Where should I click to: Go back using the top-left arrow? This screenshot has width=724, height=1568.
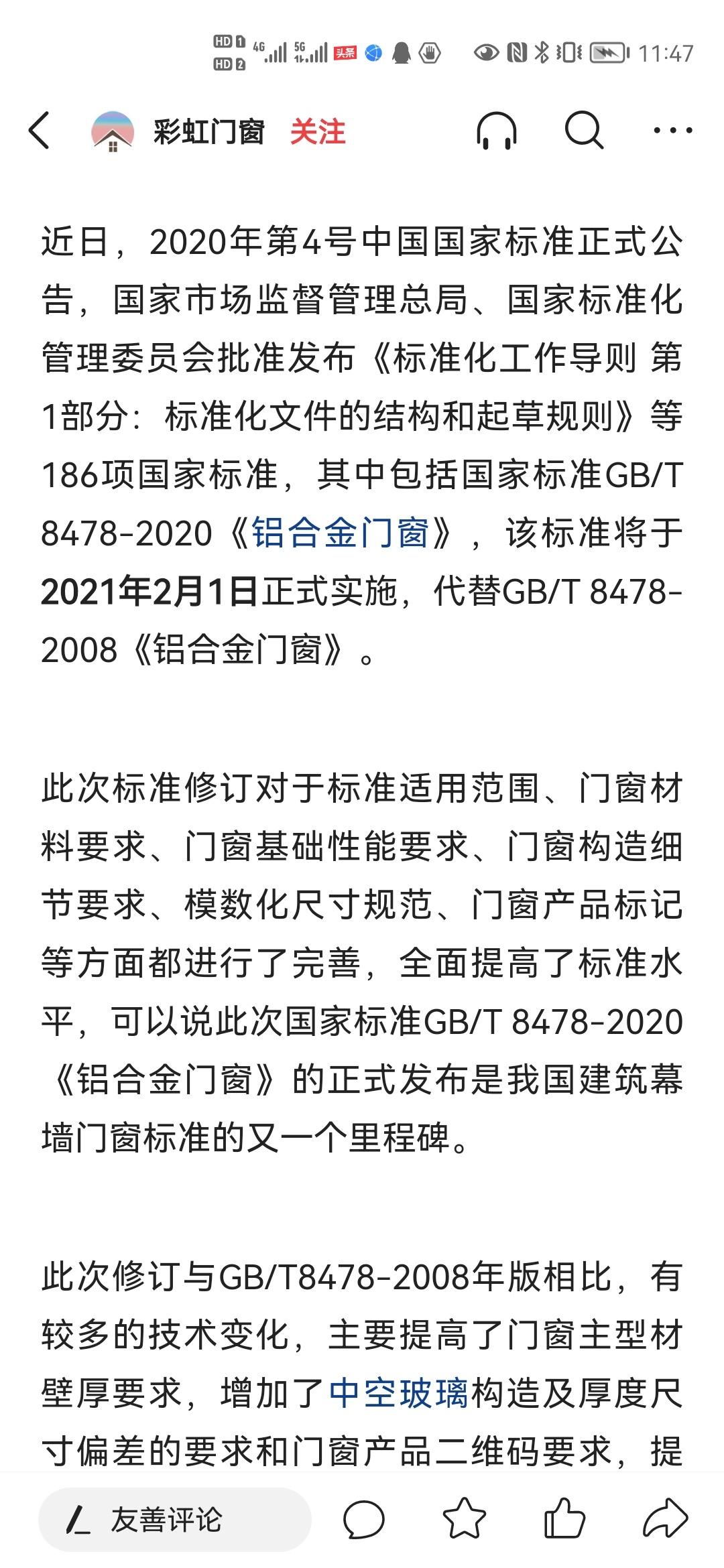coord(40,131)
